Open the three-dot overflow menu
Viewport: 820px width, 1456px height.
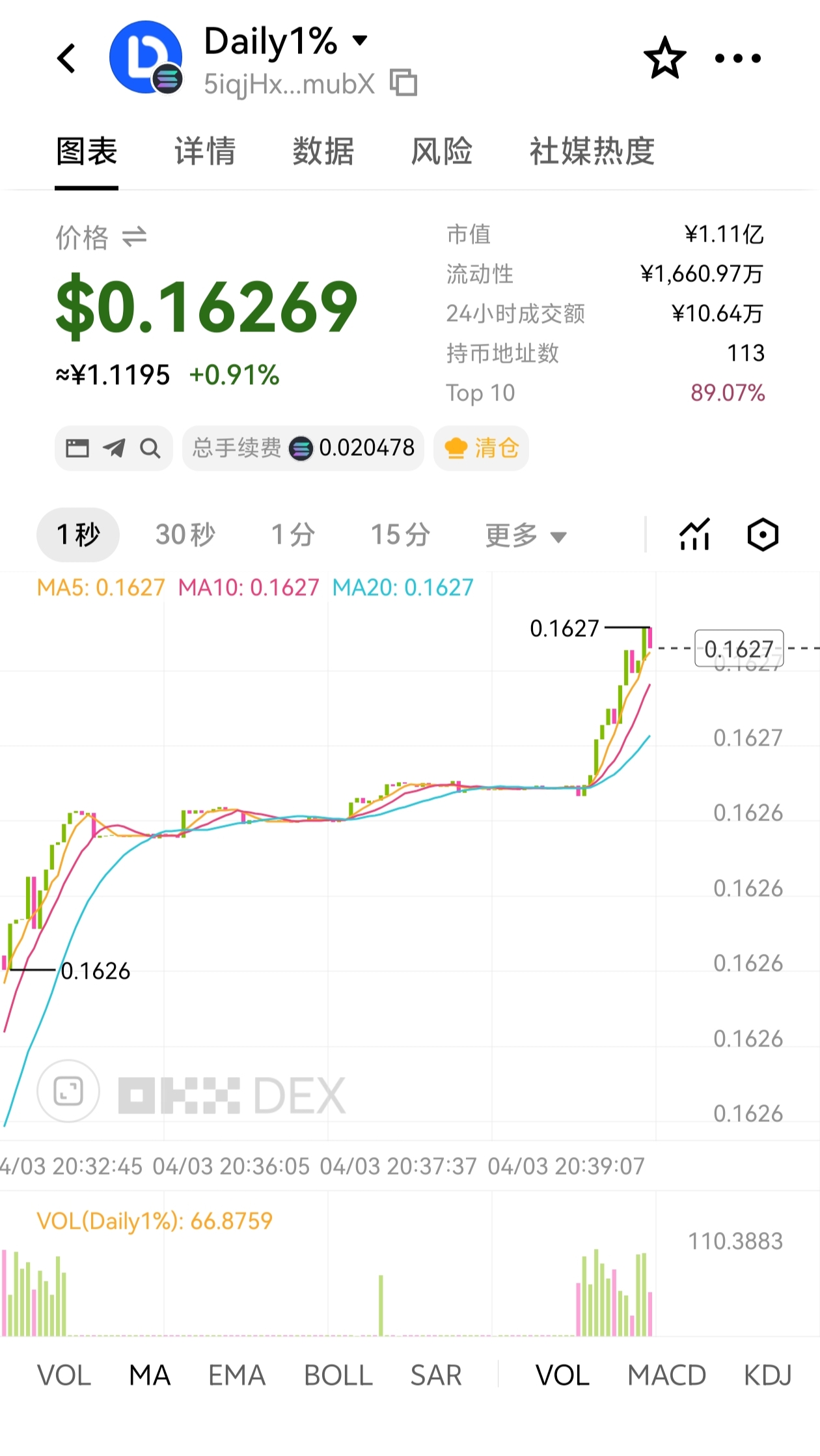click(737, 59)
